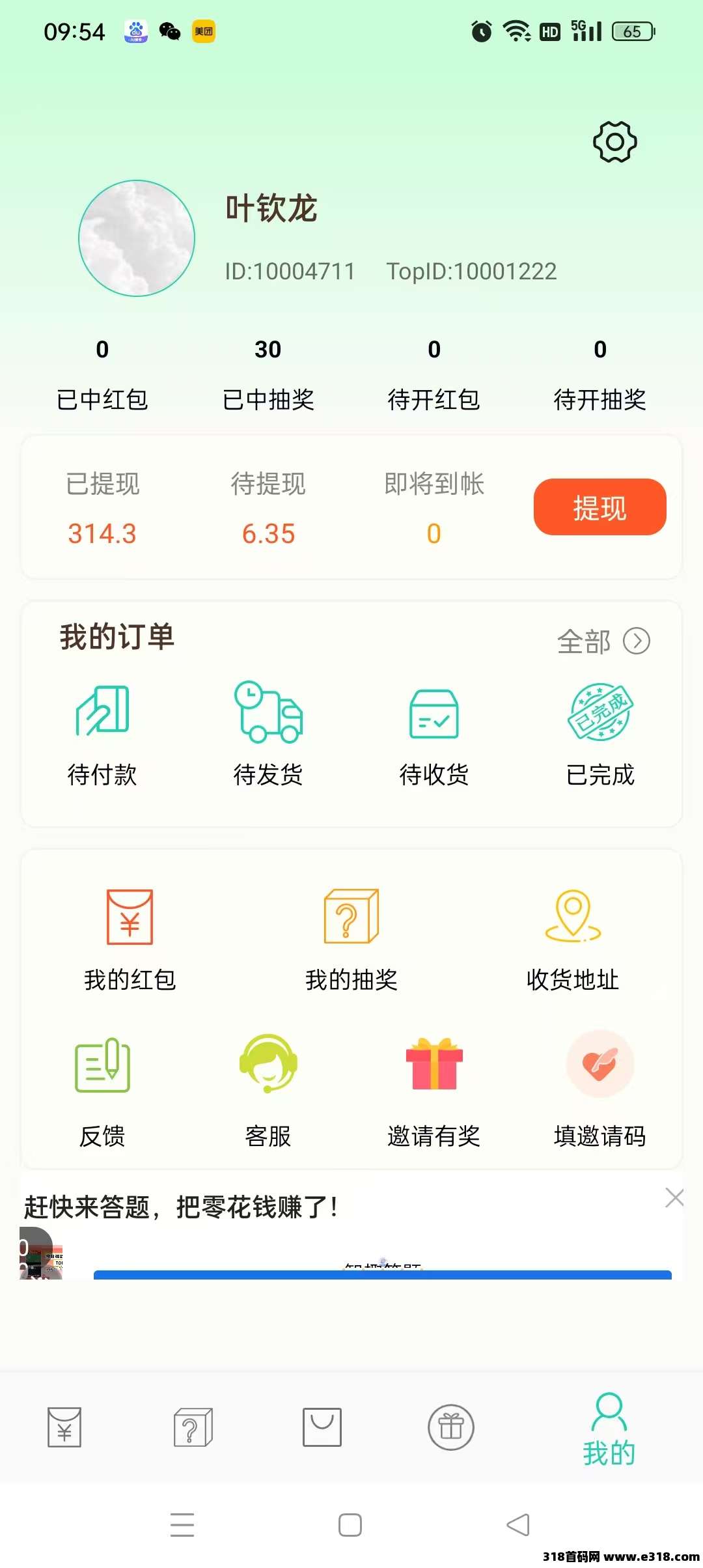View all orders via 全部
Screen dimensions: 703x1568
coord(603,641)
